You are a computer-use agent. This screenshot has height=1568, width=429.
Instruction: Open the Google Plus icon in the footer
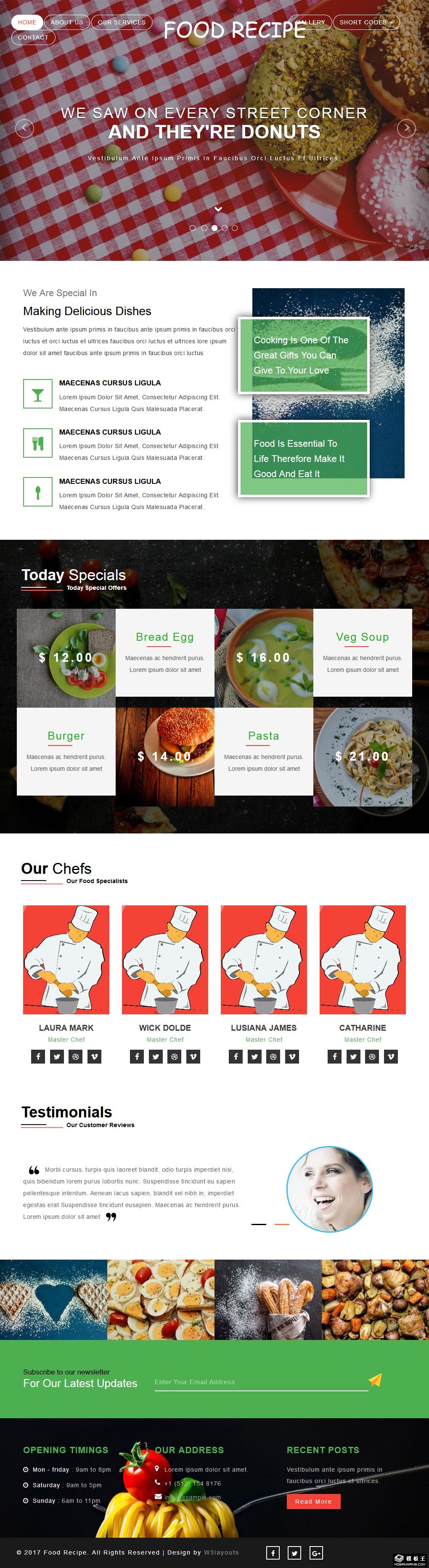point(316,1553)
